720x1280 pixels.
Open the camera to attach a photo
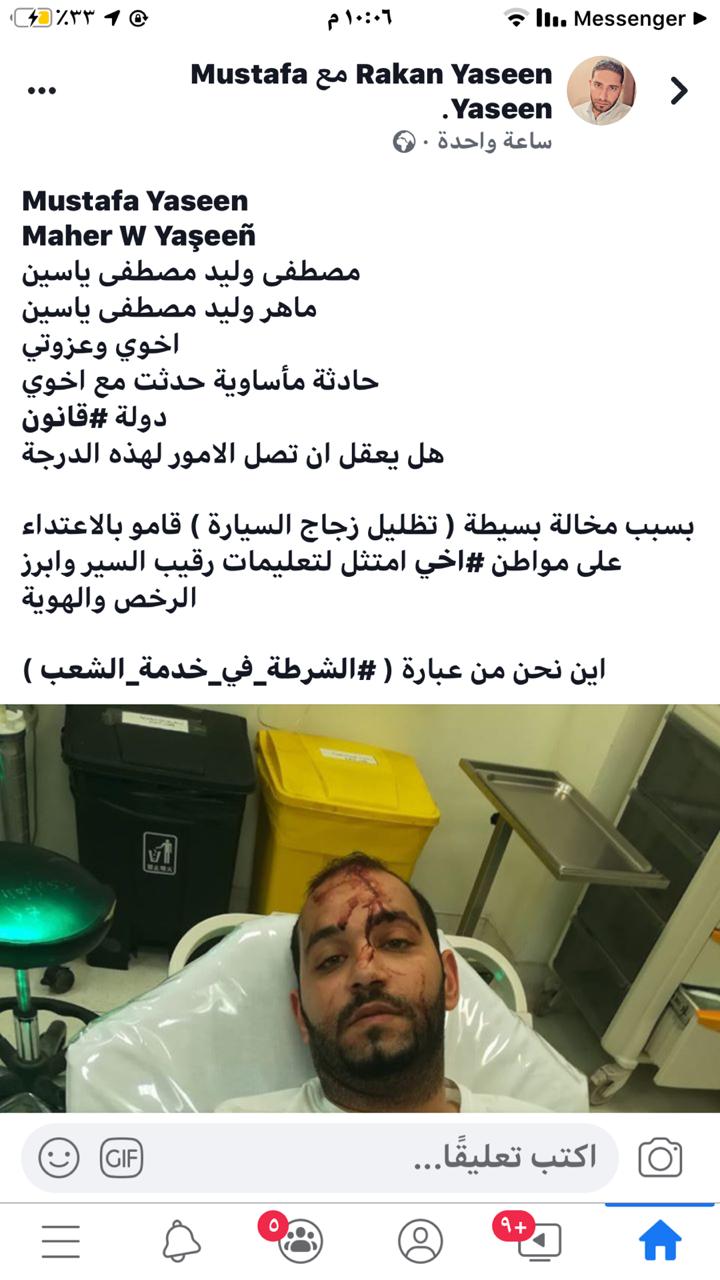click(x=660, y=1158)
